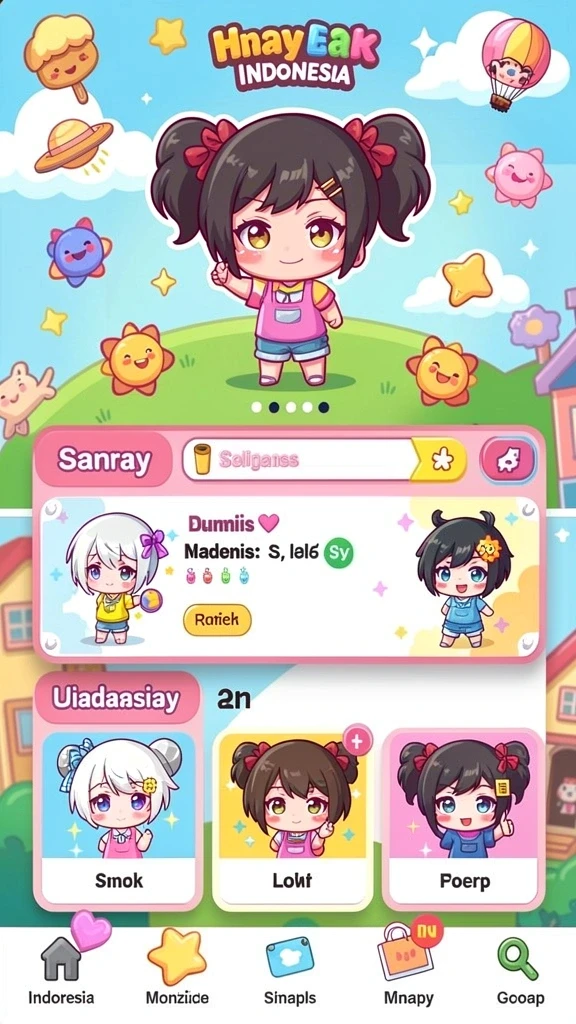Tap the Uiadaasiay section button

click(x=116, y=699)
